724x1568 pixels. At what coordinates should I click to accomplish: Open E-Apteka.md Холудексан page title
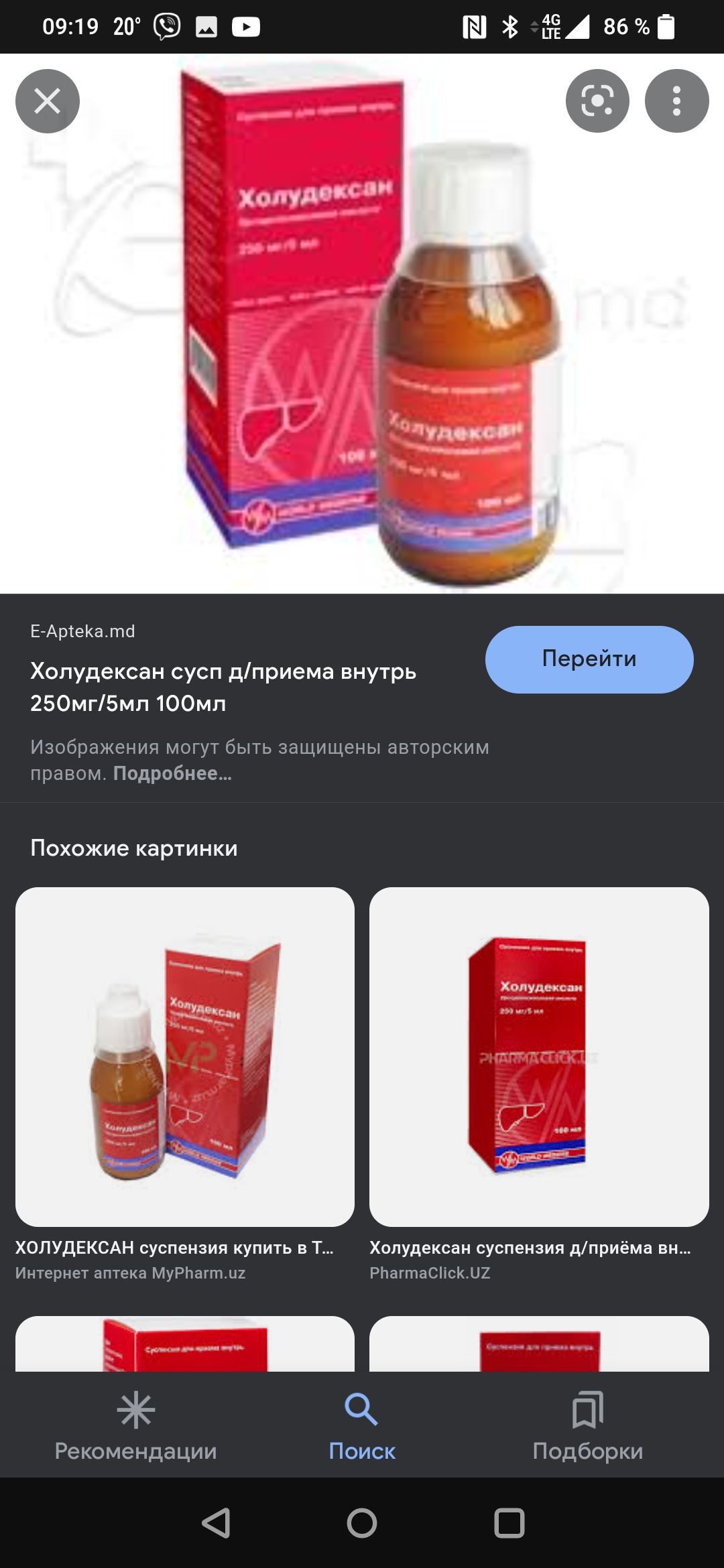223,687
